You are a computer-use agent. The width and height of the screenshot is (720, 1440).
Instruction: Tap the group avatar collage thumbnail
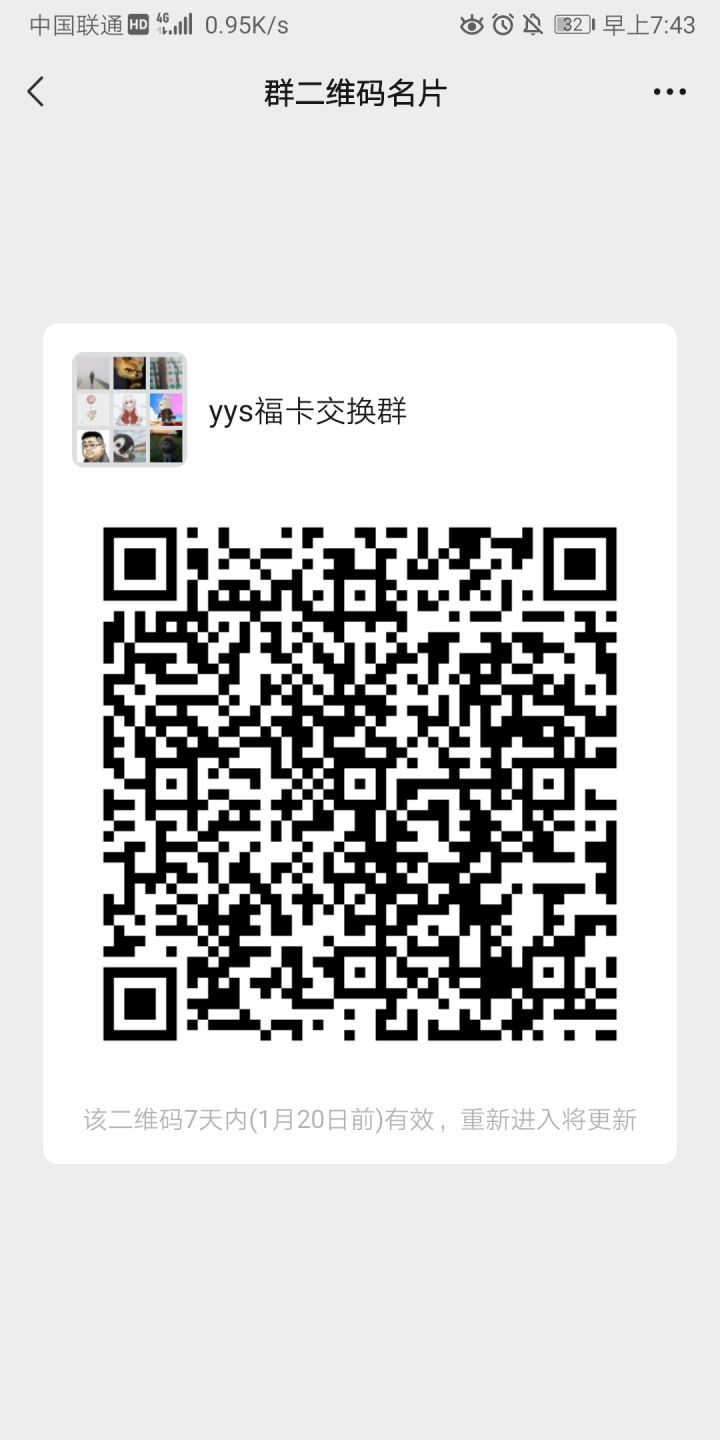(x=129, y=409)
